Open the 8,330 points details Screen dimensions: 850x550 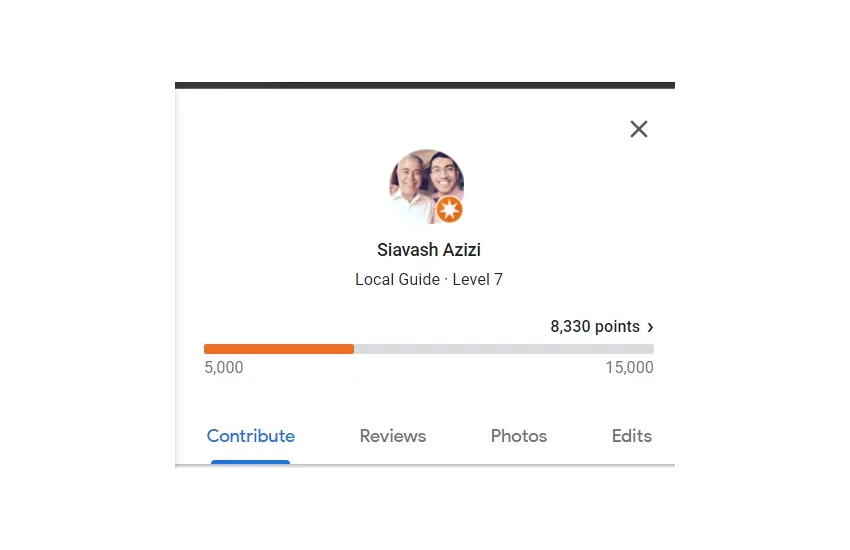[601, 327]
